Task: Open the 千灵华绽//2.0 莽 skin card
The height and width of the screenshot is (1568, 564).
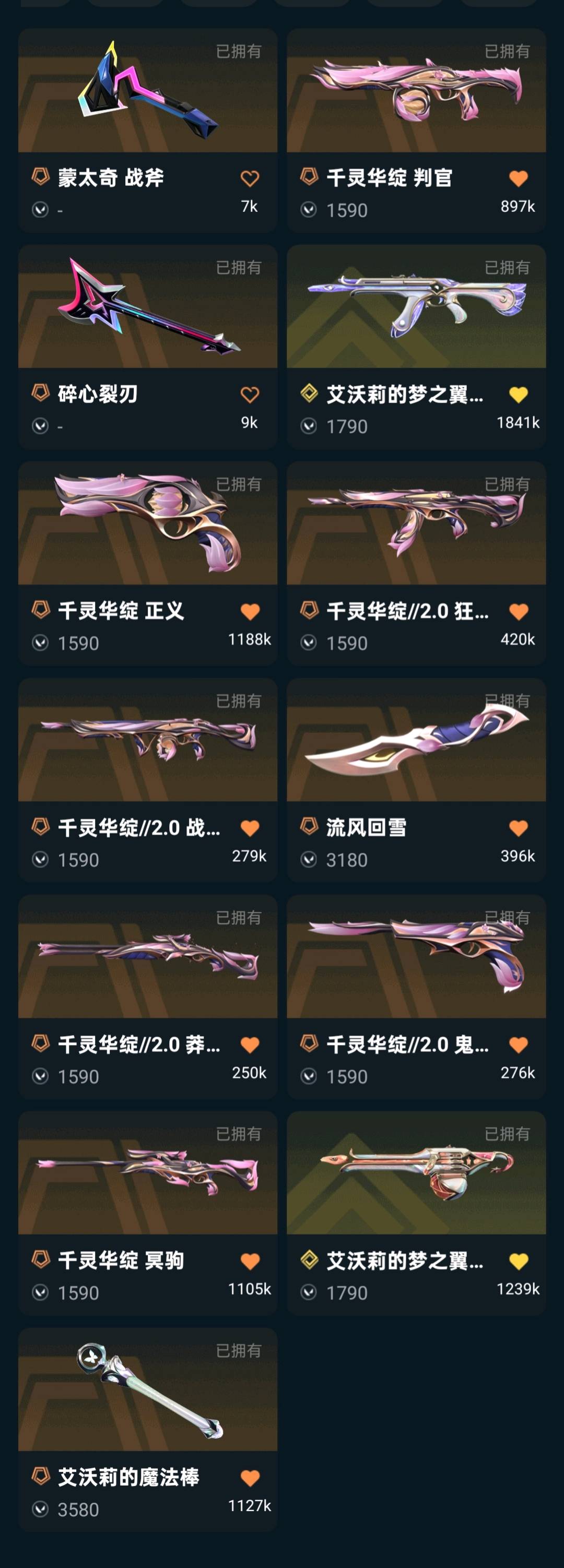Action: pos(147,957)
